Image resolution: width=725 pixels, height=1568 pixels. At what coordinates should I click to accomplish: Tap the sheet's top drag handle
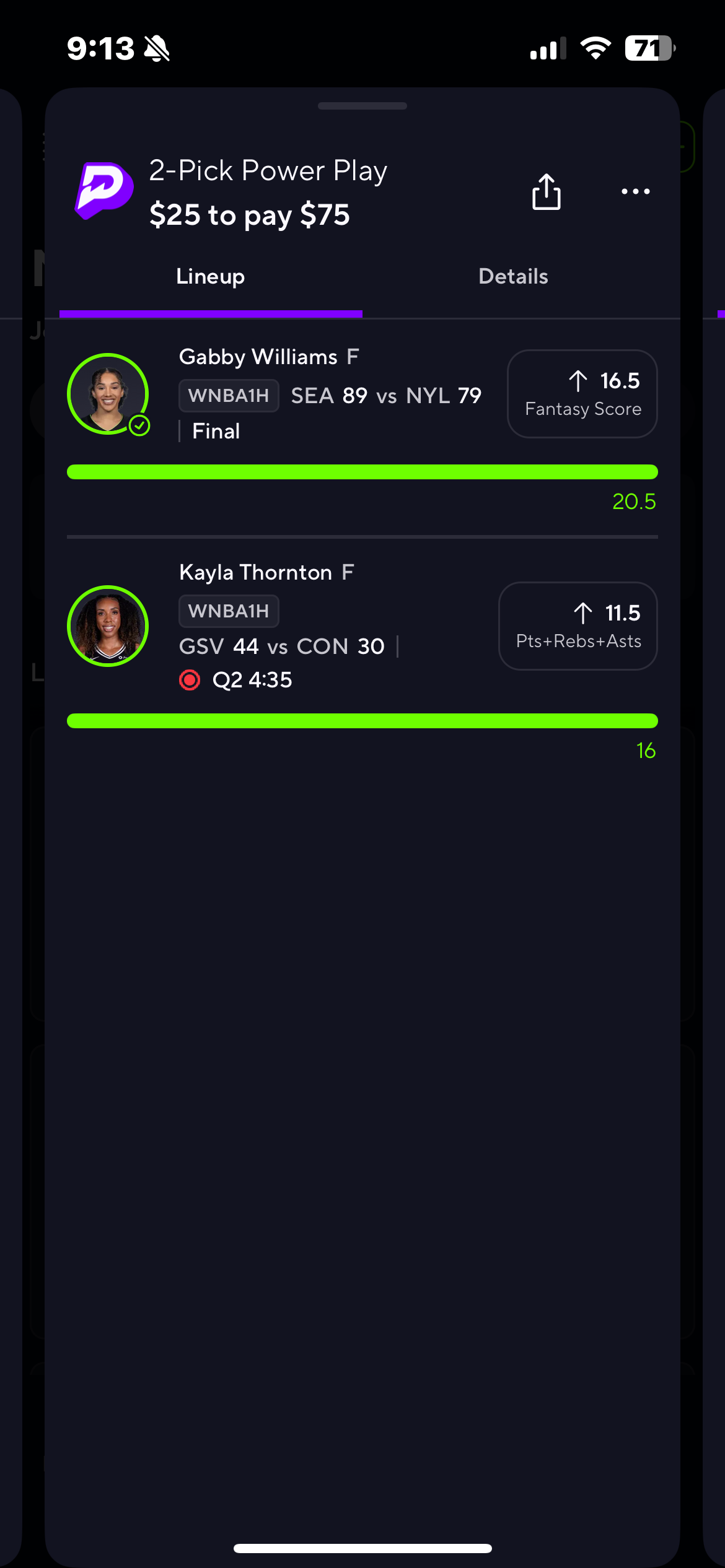tap(362, 106)
